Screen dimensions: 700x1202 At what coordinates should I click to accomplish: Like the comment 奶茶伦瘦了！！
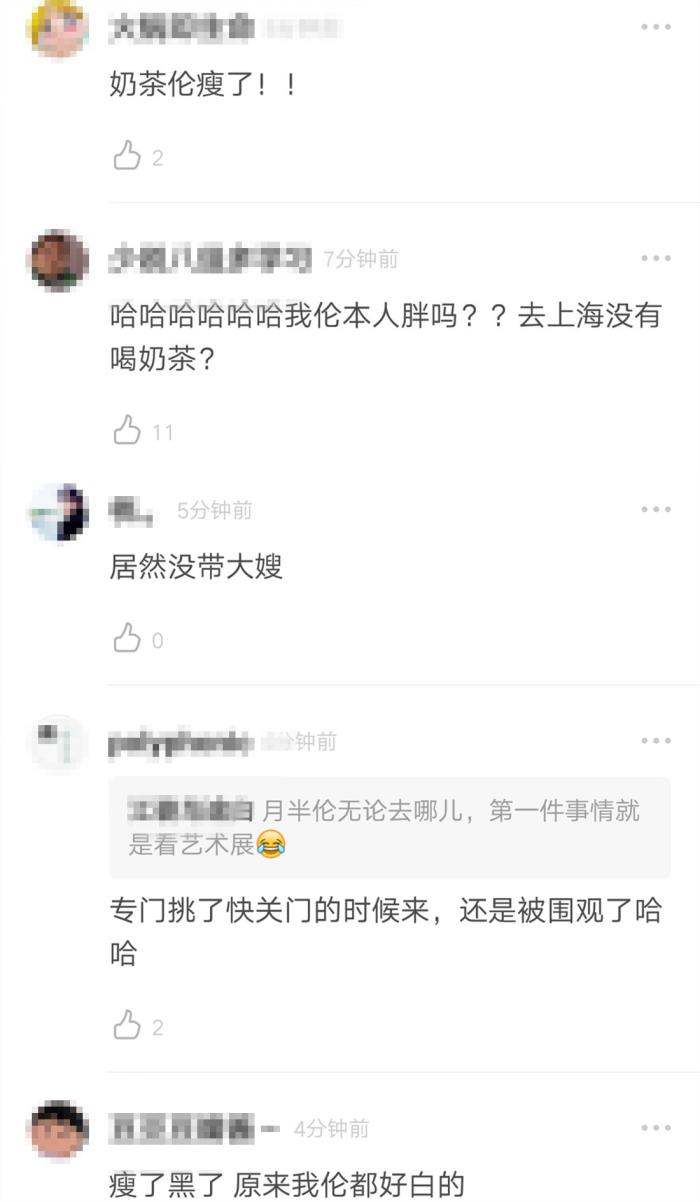click(x=127, y=156)
